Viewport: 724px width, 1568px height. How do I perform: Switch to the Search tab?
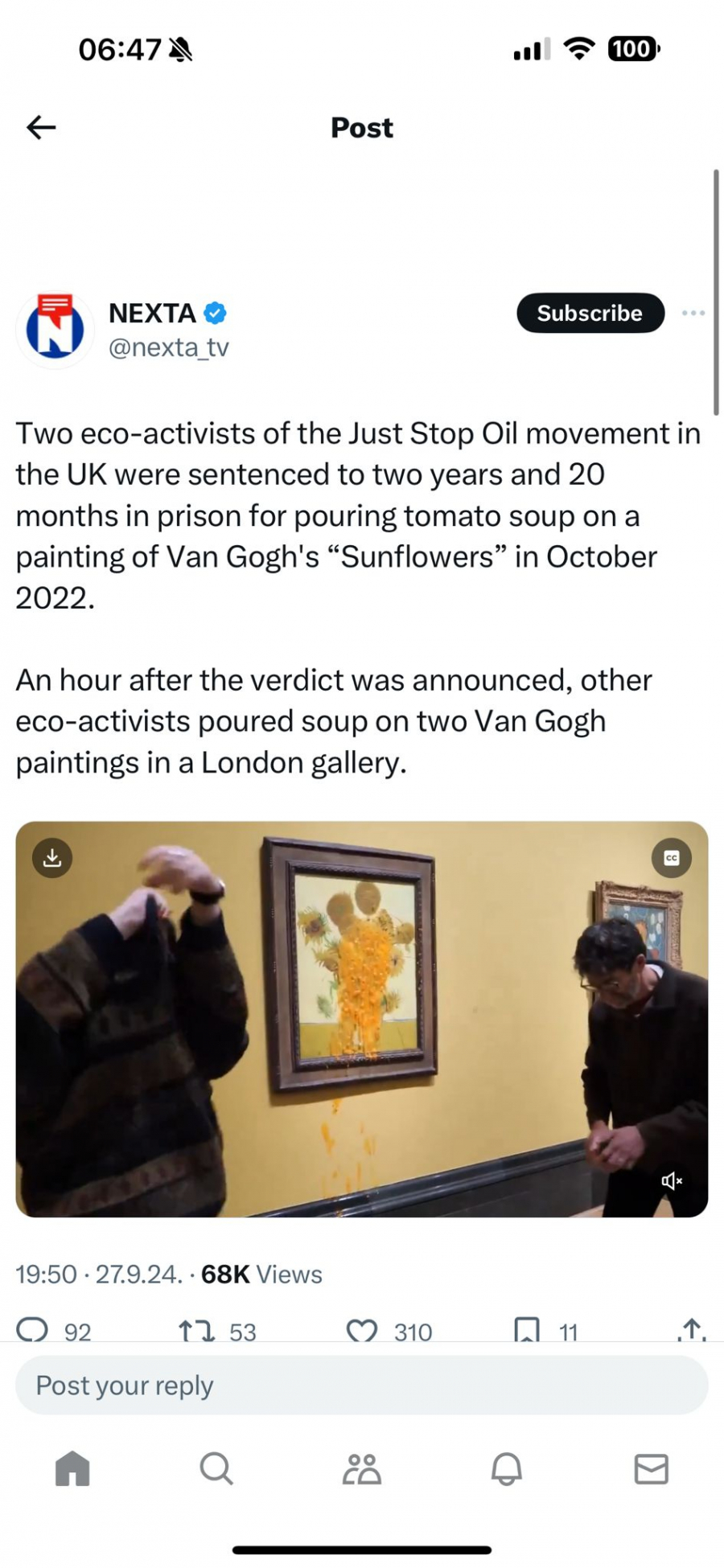(x=216, y=1468)
